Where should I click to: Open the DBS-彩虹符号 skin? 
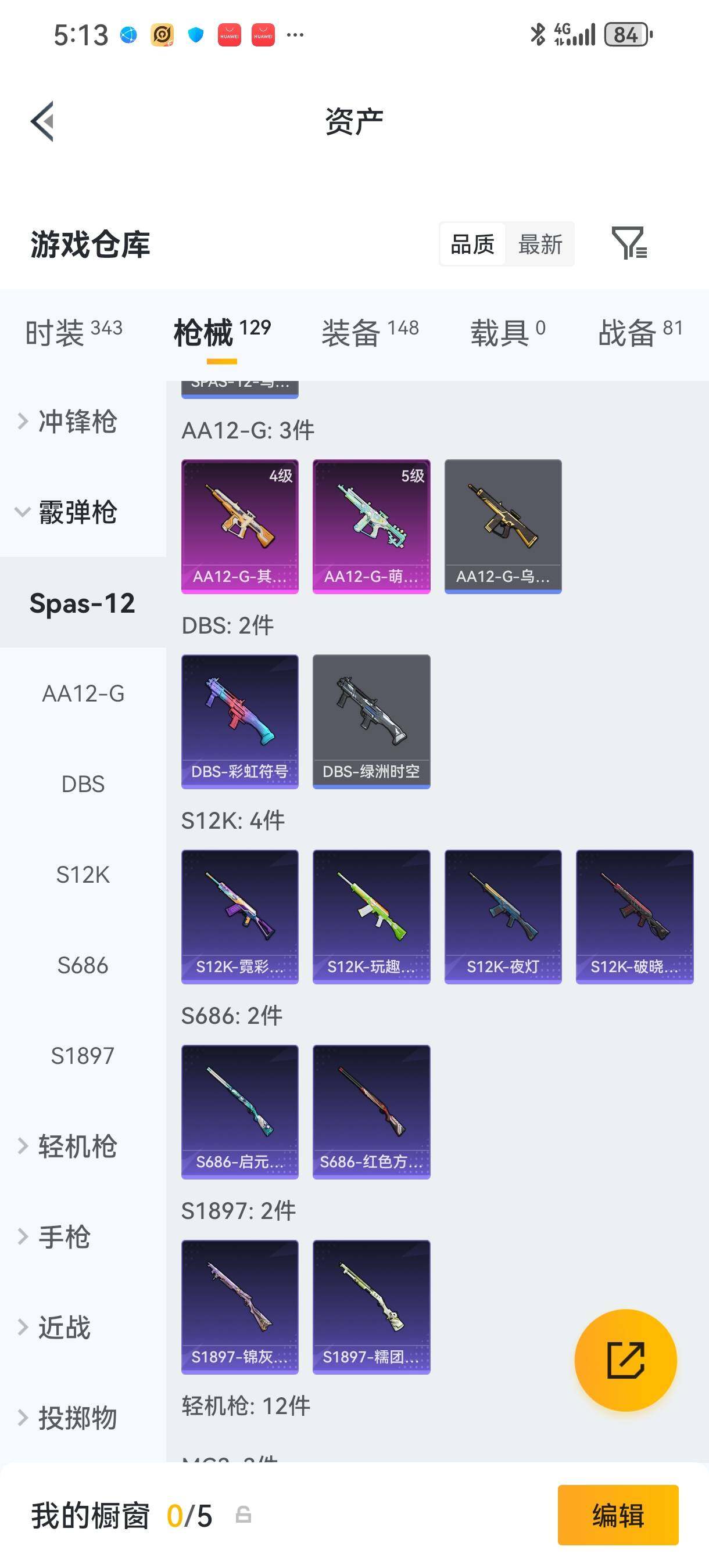click(240, 721)
